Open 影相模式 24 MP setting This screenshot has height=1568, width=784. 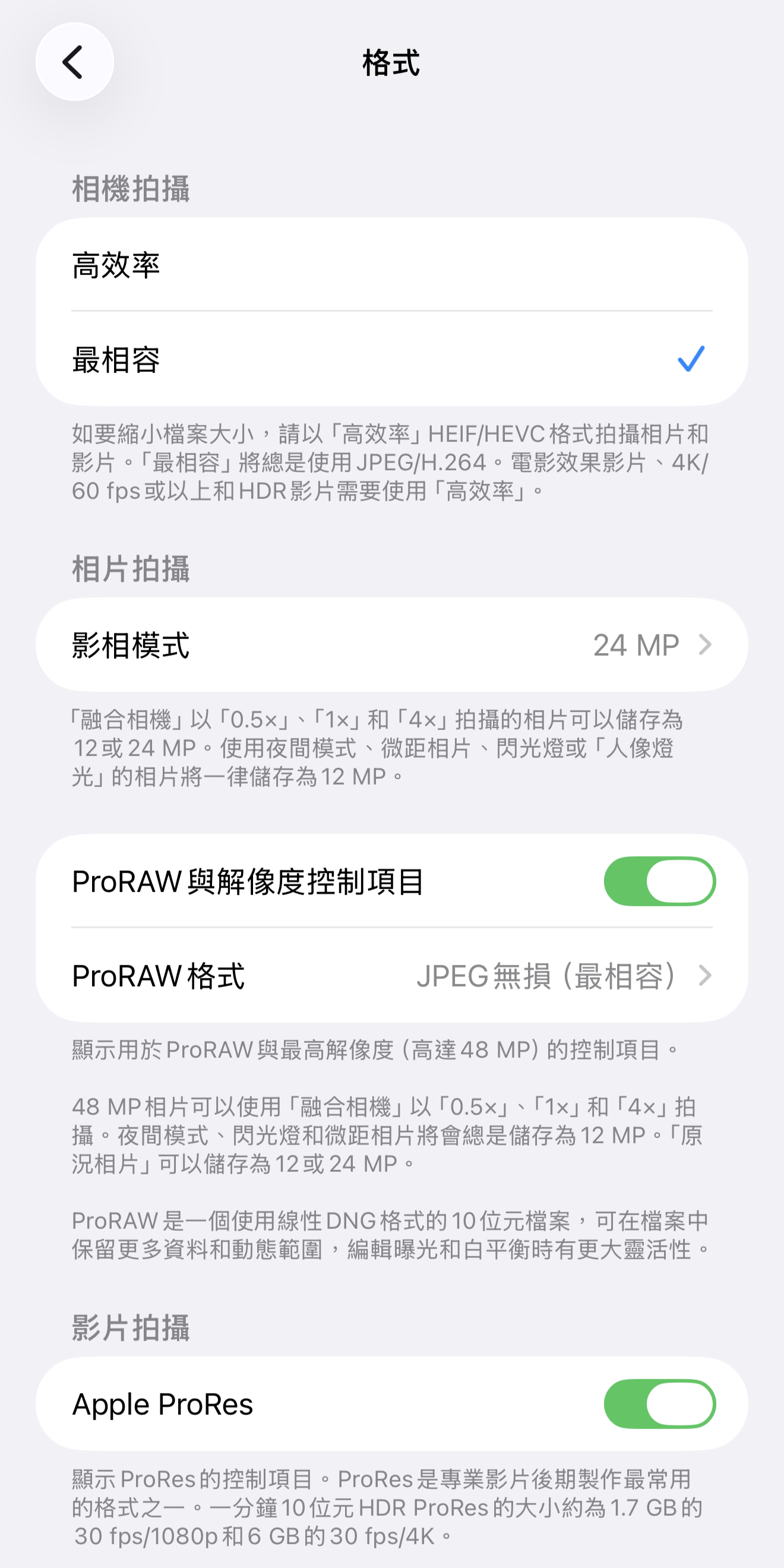pos(391,644)
